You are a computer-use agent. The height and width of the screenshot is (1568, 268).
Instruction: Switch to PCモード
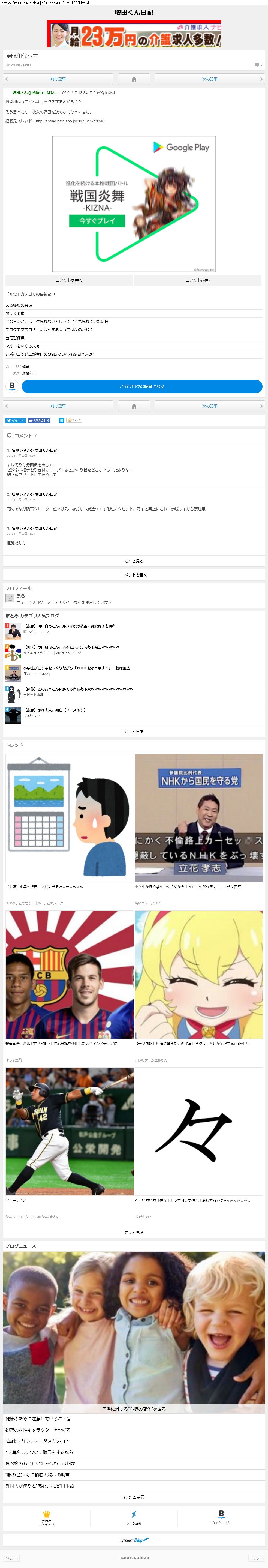click(11, 1558)
